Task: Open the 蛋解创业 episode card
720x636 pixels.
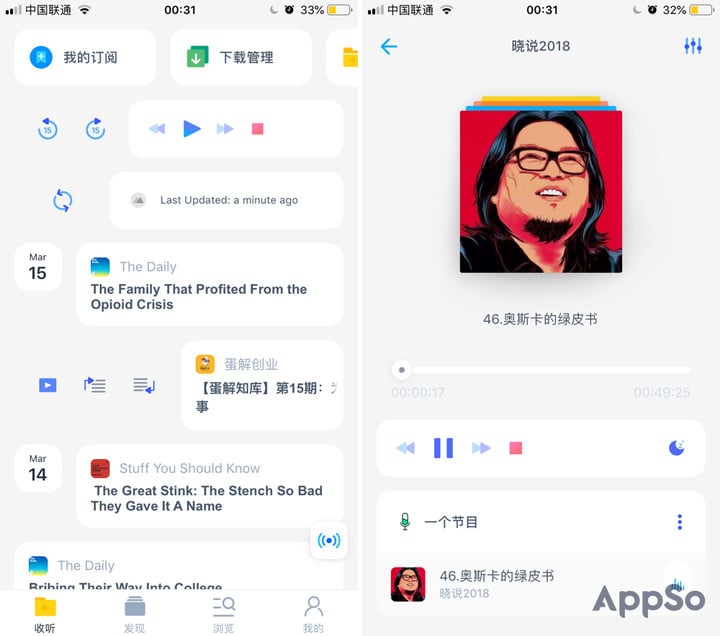Action: (x=262, y=385)
